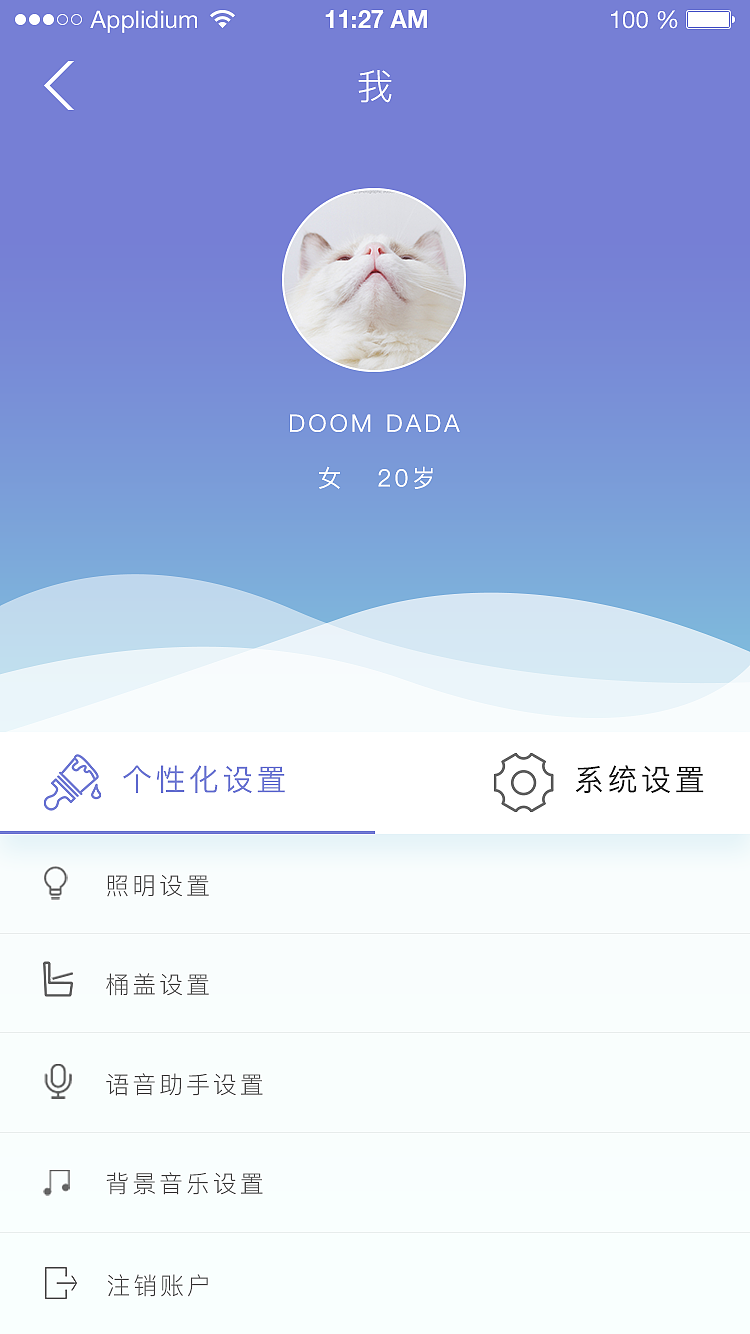The image size is (750, 1334).
Task: Select the microphone voice assistant icon
Action: coord(57,1082)
